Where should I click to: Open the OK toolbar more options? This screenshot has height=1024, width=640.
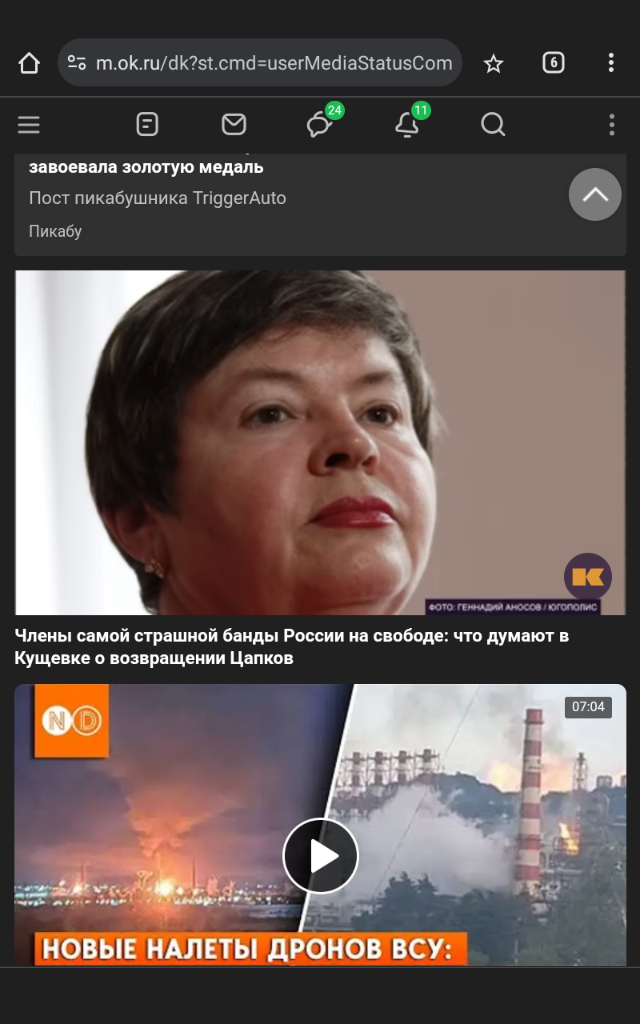tap(611, 124)
